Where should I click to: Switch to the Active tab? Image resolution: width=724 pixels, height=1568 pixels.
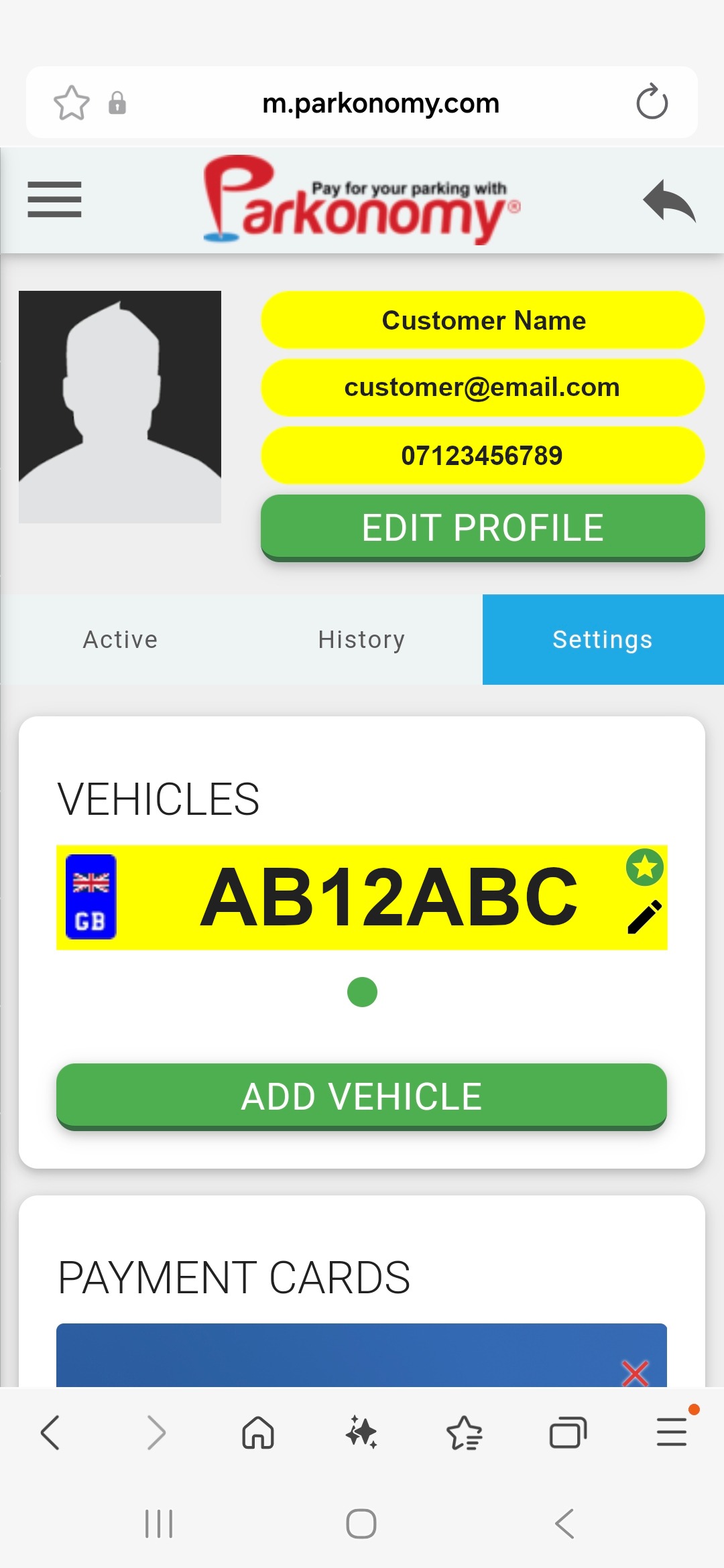click(121, 639)
